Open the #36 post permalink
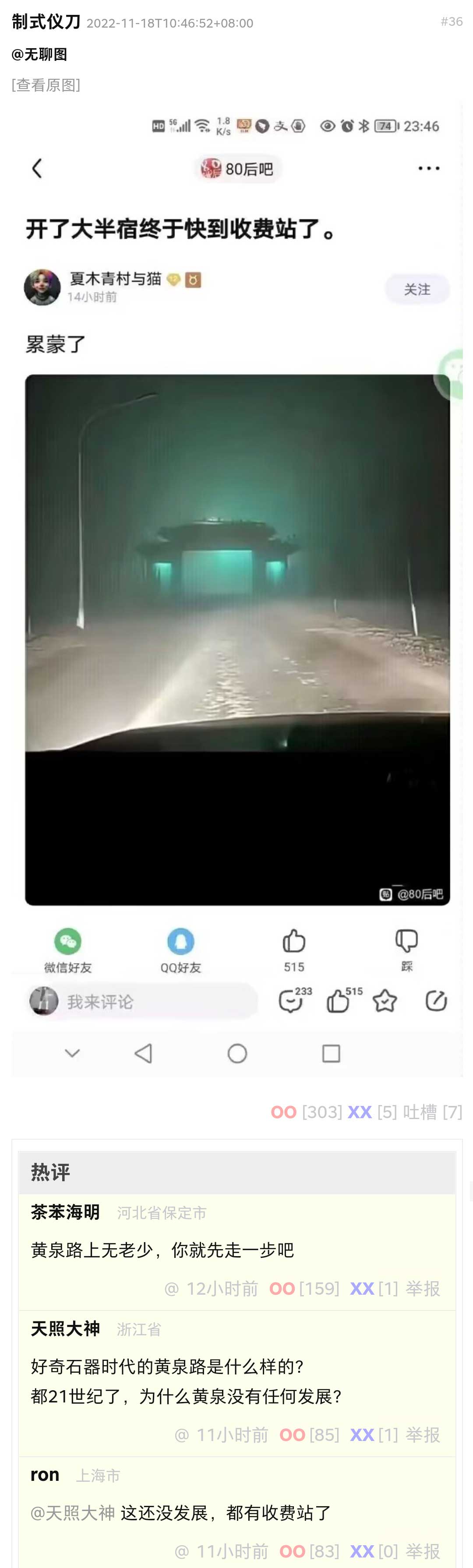This screenshot has height=1568, width=473. (451, 22)
